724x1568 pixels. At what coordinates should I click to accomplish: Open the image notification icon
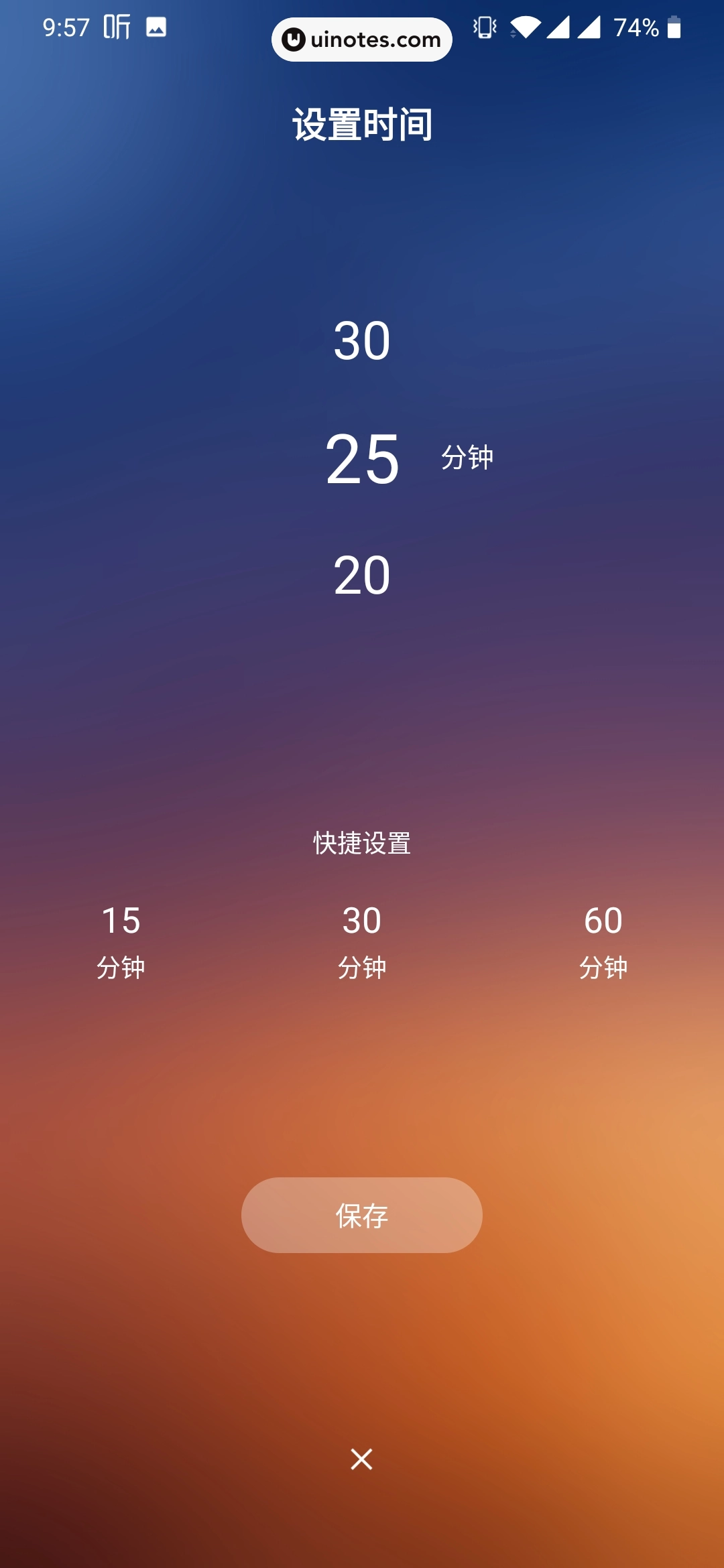pyautogui.click(x=156, y=28)
